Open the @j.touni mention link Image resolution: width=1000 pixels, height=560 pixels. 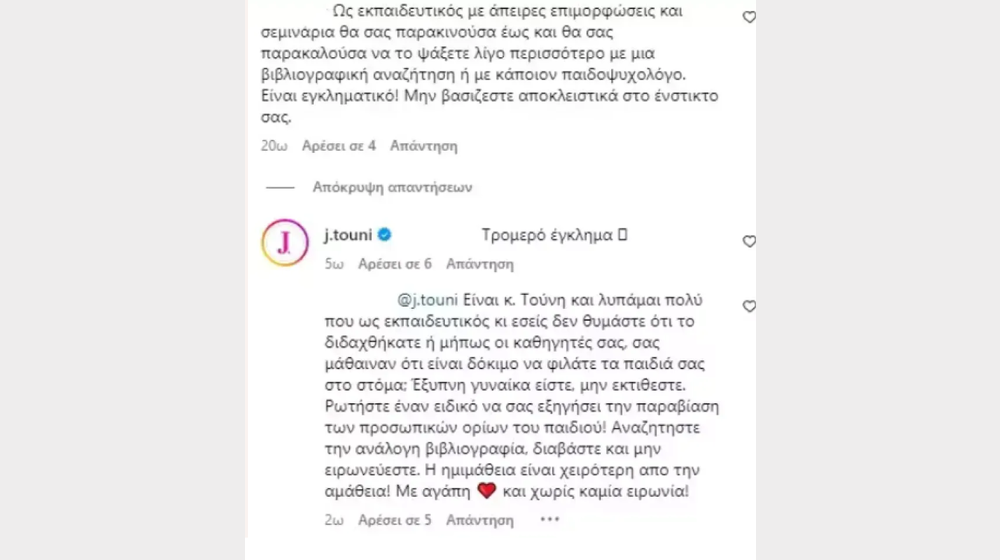(427, 297)
